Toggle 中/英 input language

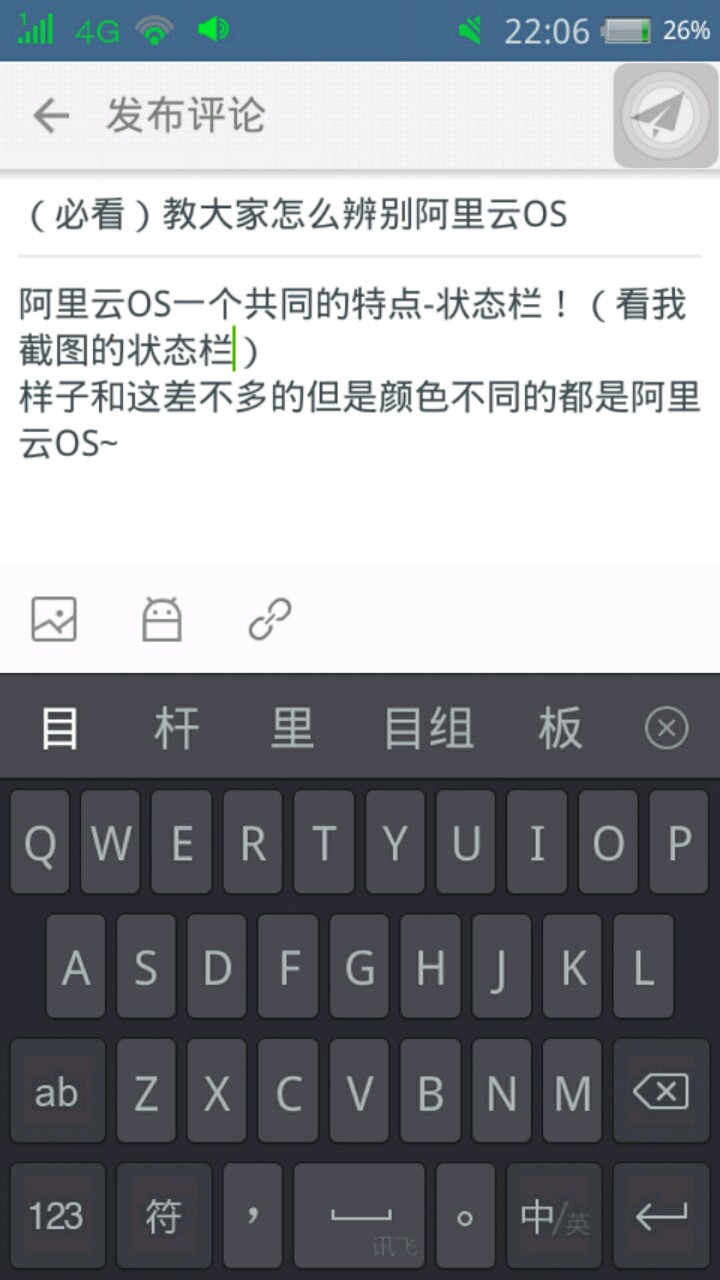coord(554,1216)
